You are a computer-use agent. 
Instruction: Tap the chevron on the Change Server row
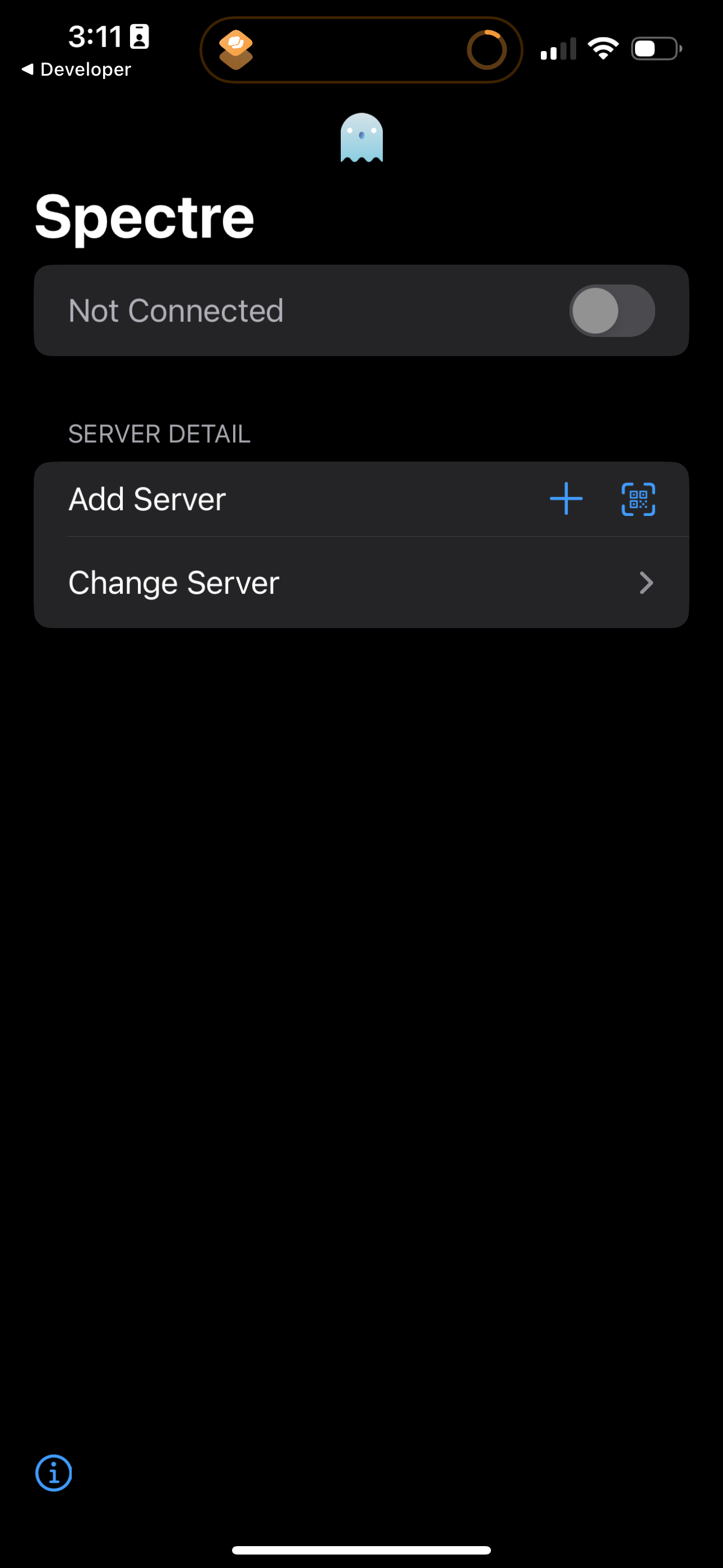click(647, 583)
